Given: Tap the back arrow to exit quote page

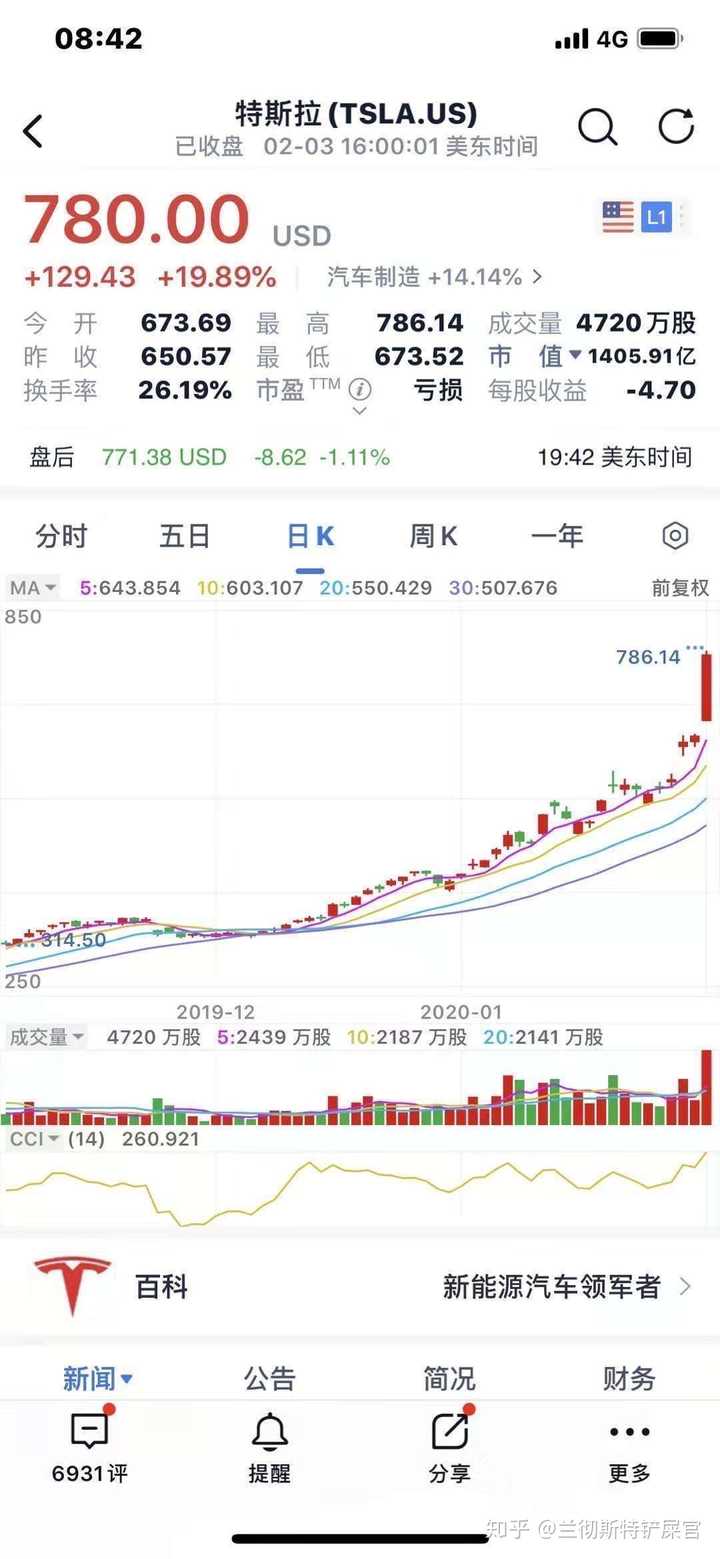Looking at the screenshot, I should click(33, 130).
